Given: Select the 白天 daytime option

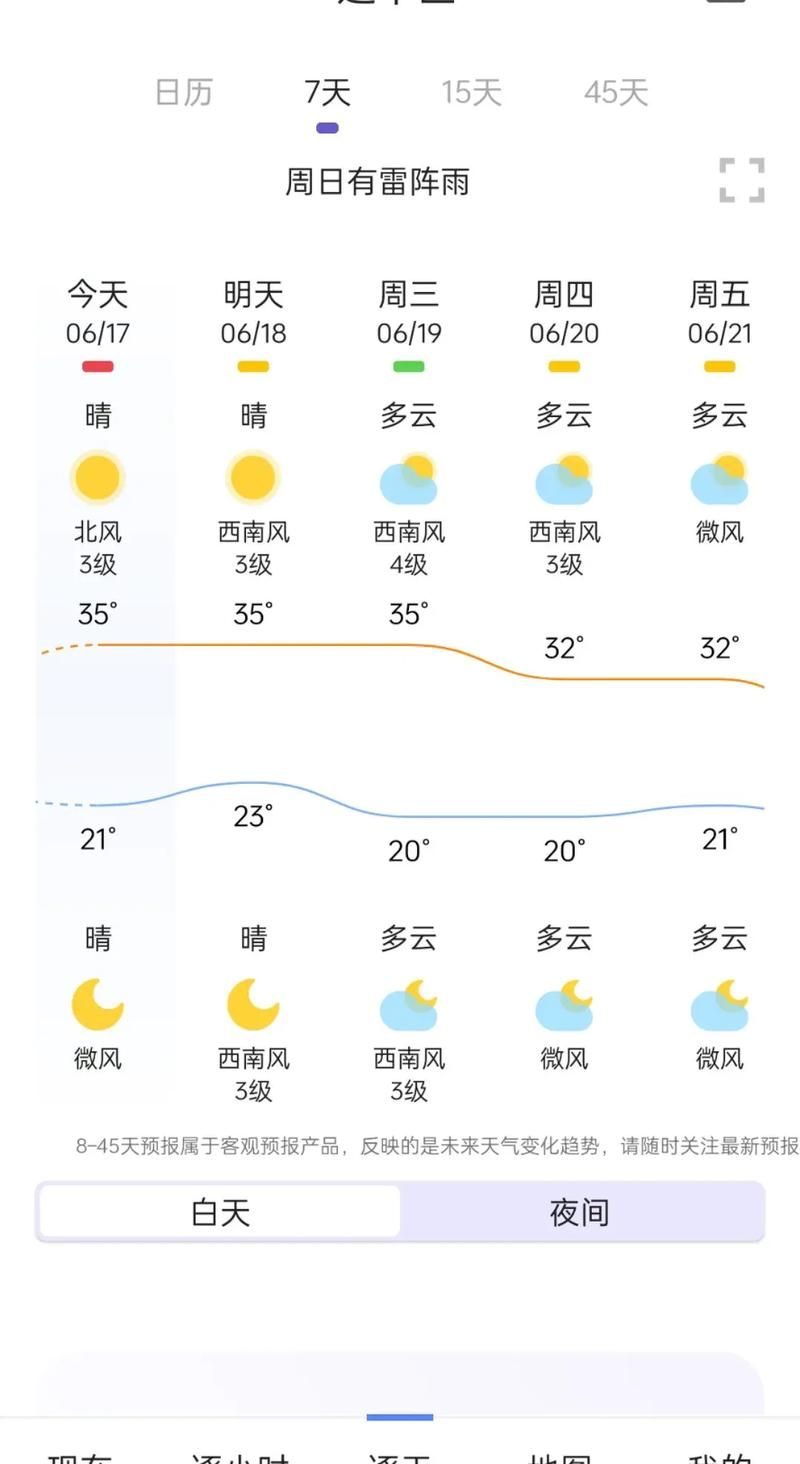Looking at the screenshot, I should [217, 1212].
